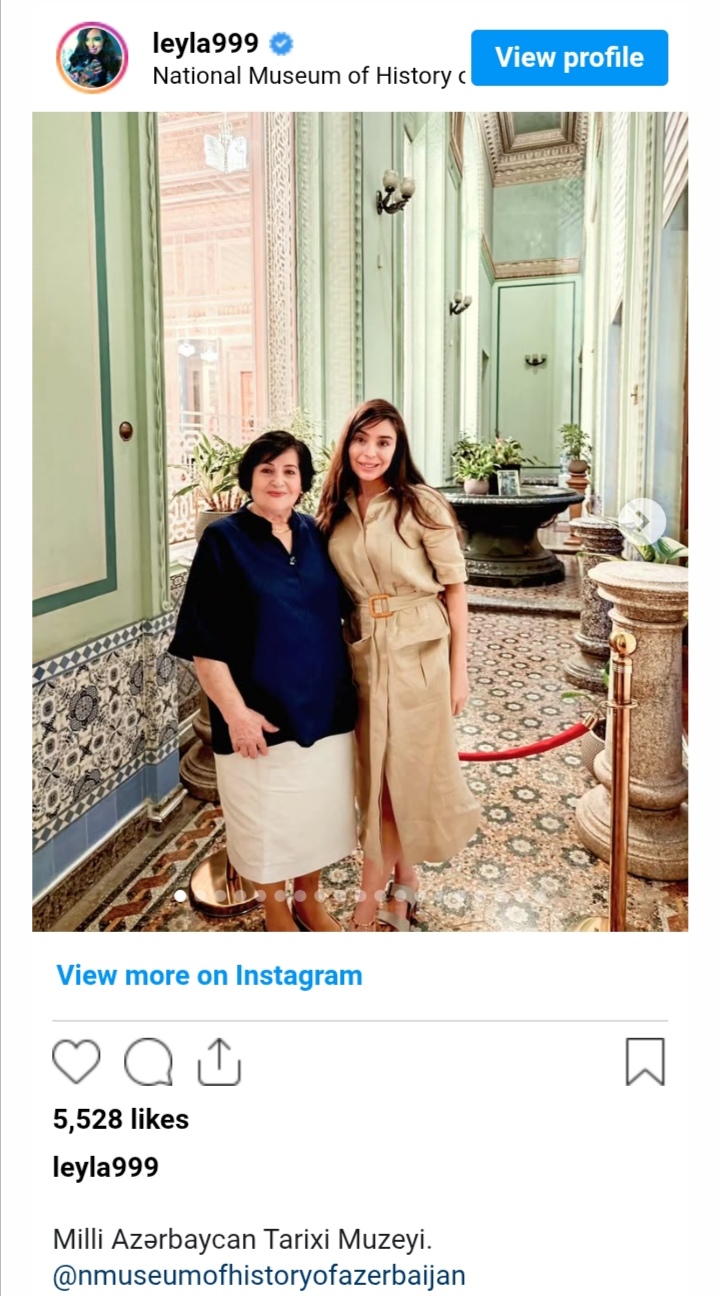
Task: Open View more on Instagram link
Action: point(209,975)
